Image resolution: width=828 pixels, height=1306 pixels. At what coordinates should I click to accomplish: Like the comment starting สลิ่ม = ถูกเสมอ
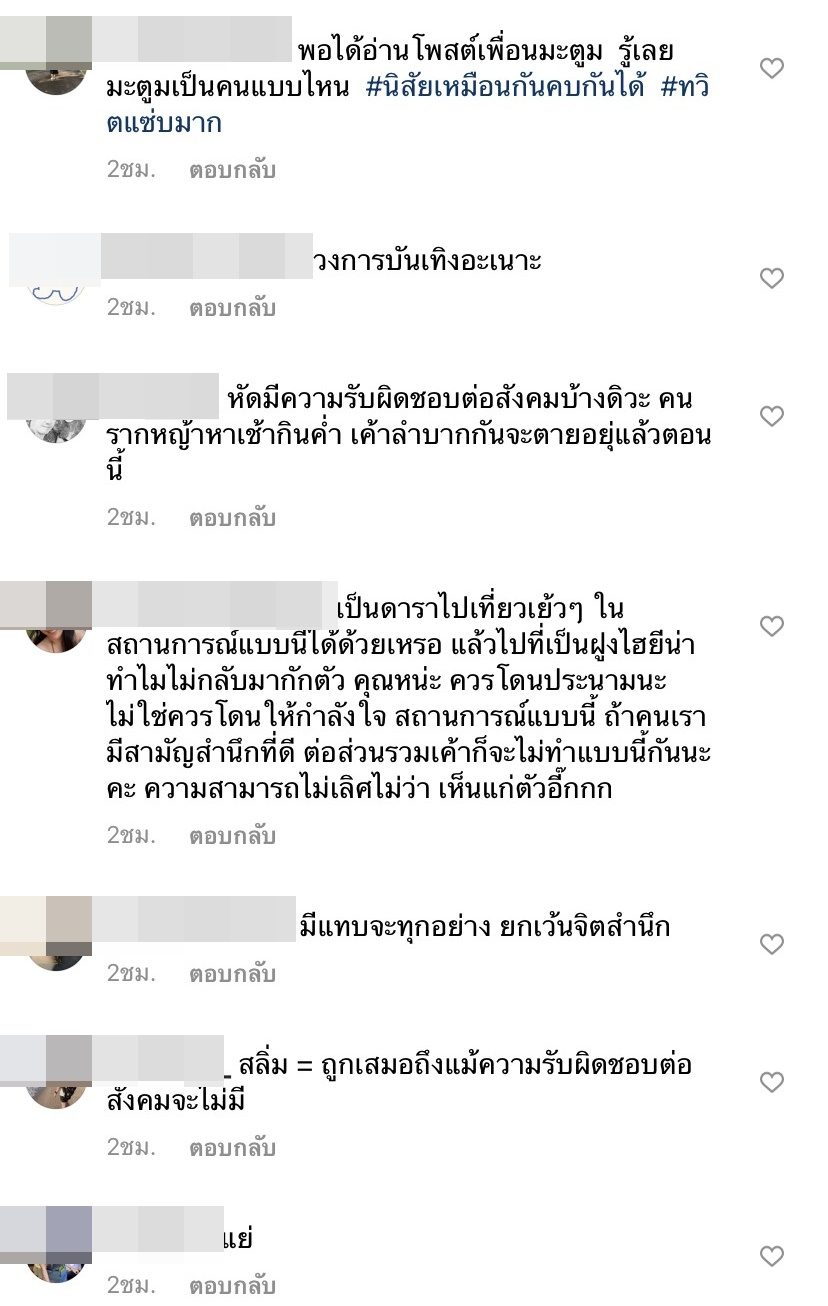tap(771, 1082)
